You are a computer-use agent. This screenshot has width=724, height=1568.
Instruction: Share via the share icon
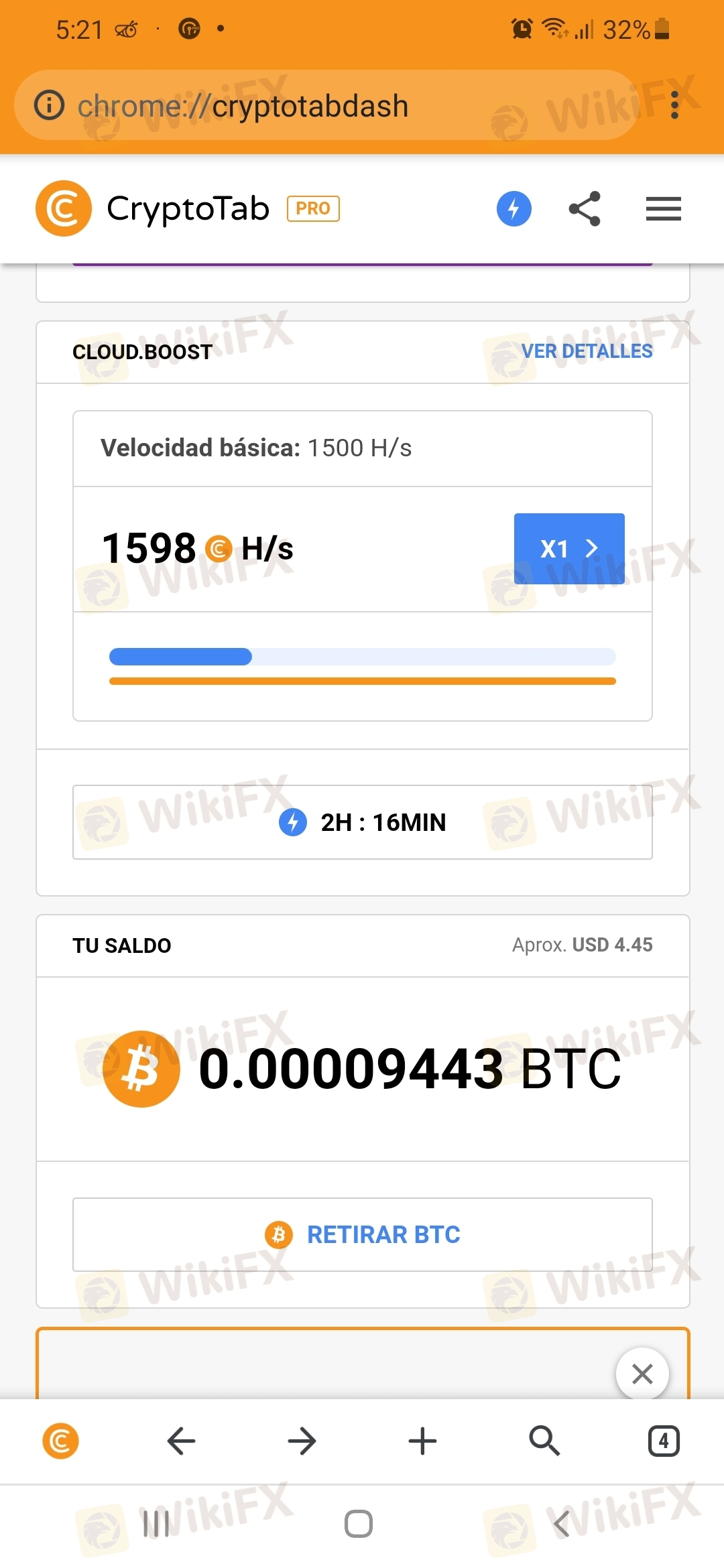(x=585, y=208)
